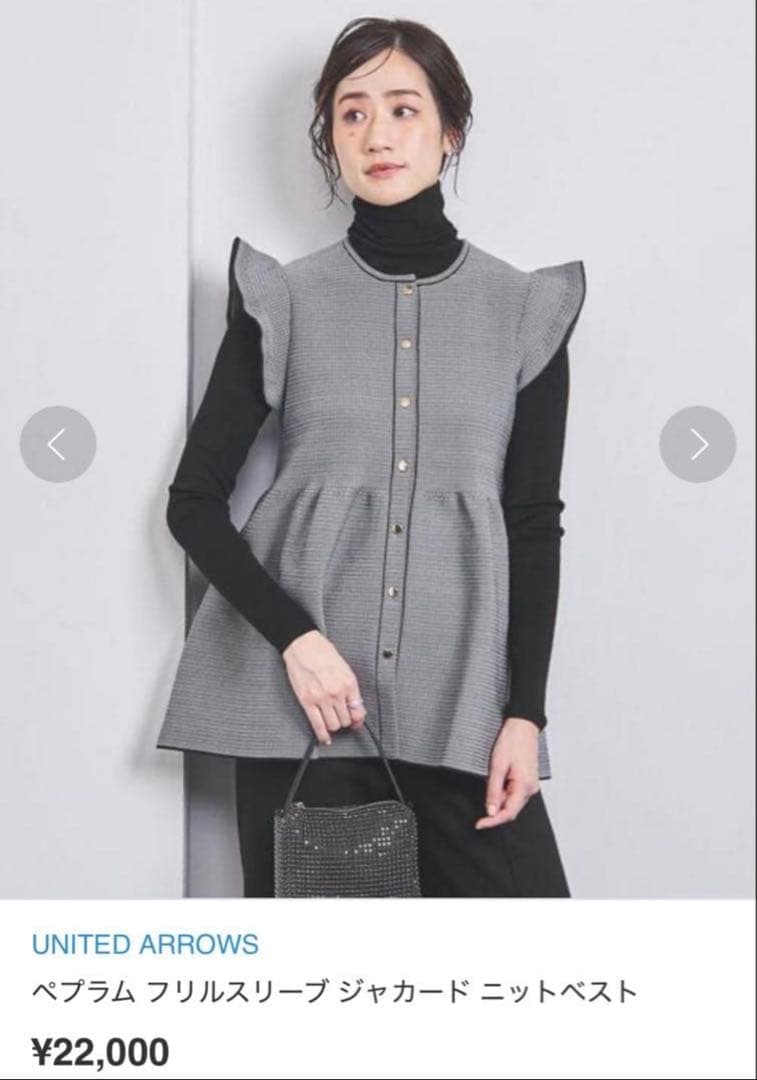The width and height of the screenshot is (757, 1080).
Task: Open the UNITED ARROWS brand link
Action: coord(145,943)
